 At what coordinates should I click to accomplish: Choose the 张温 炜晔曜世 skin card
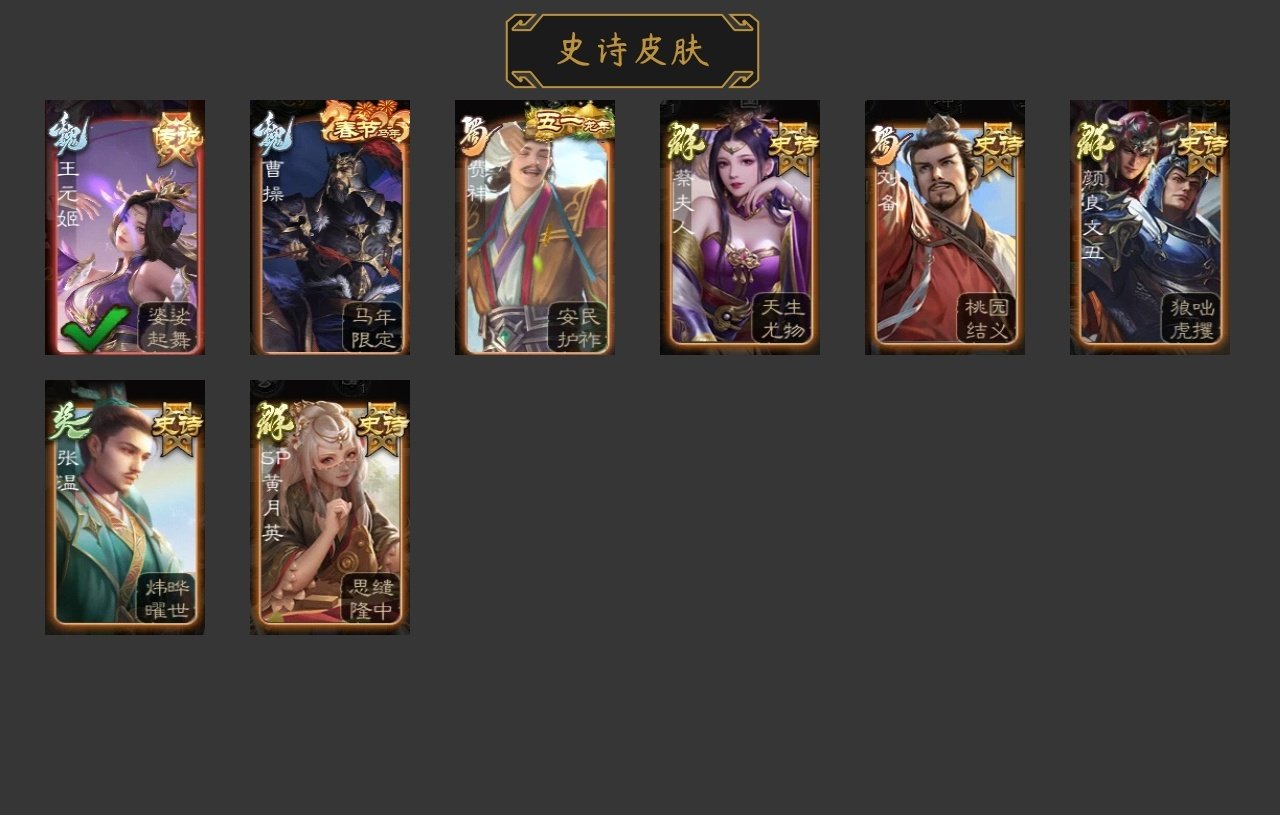tap(125, 507)
